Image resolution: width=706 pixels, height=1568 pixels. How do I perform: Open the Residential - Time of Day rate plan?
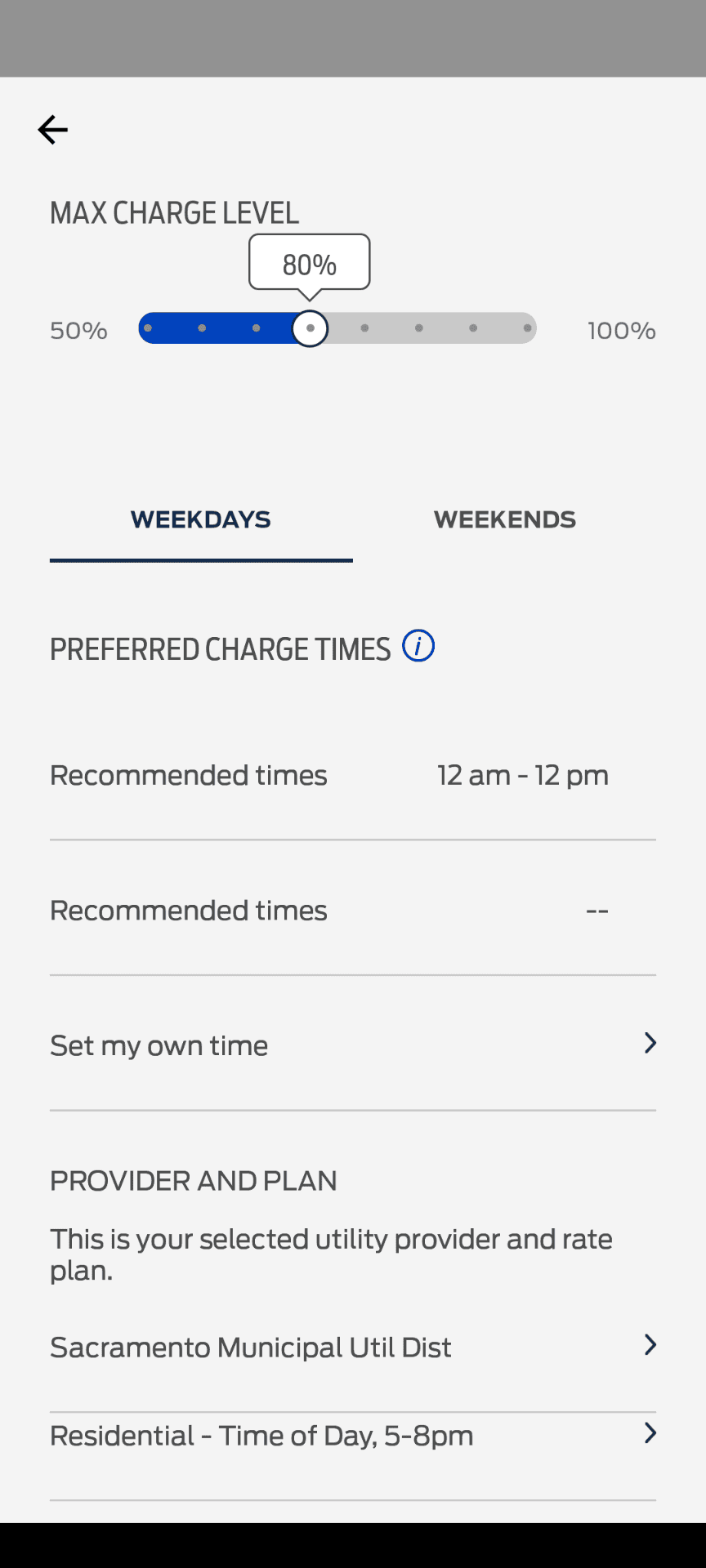(x=353, y=1436)
